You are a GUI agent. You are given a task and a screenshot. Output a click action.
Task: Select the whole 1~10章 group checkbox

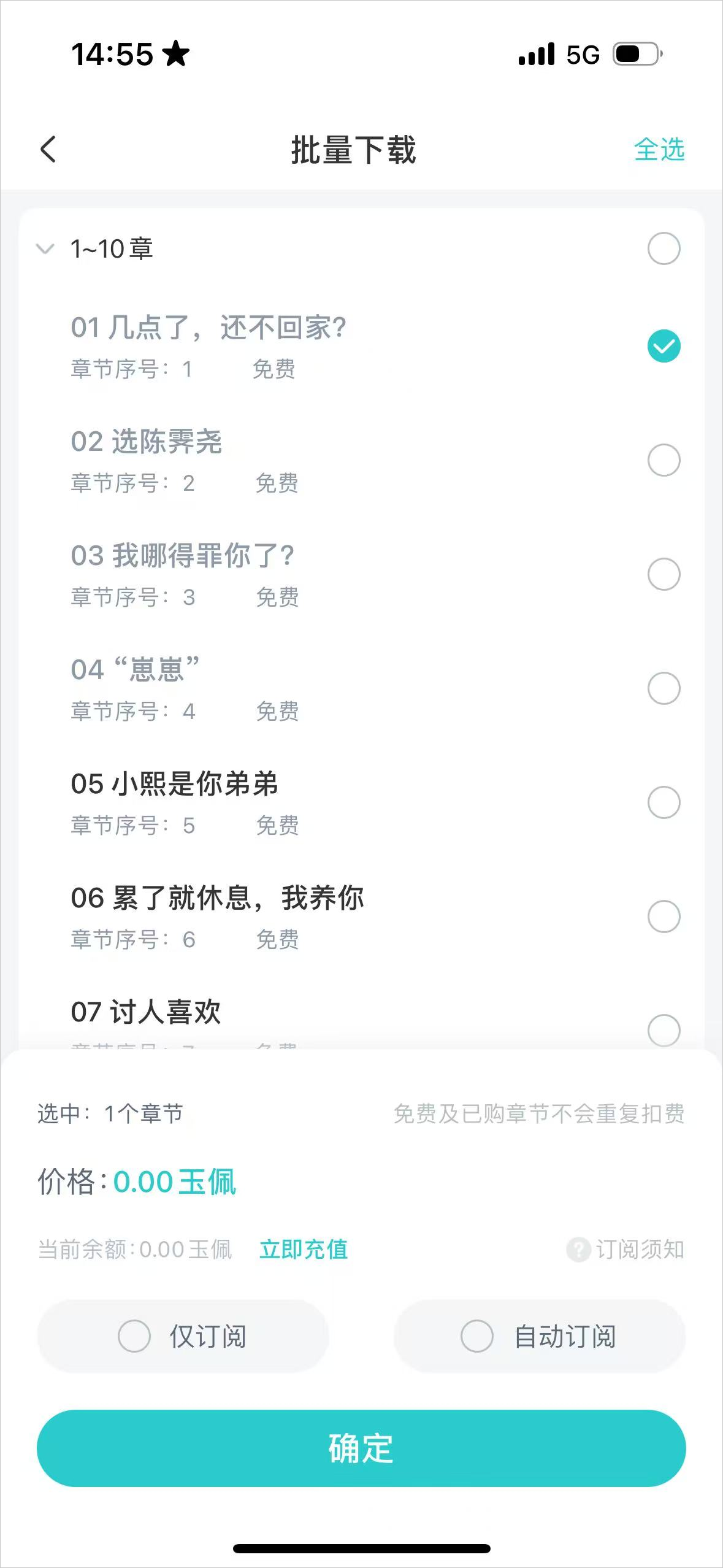point(664,248)
